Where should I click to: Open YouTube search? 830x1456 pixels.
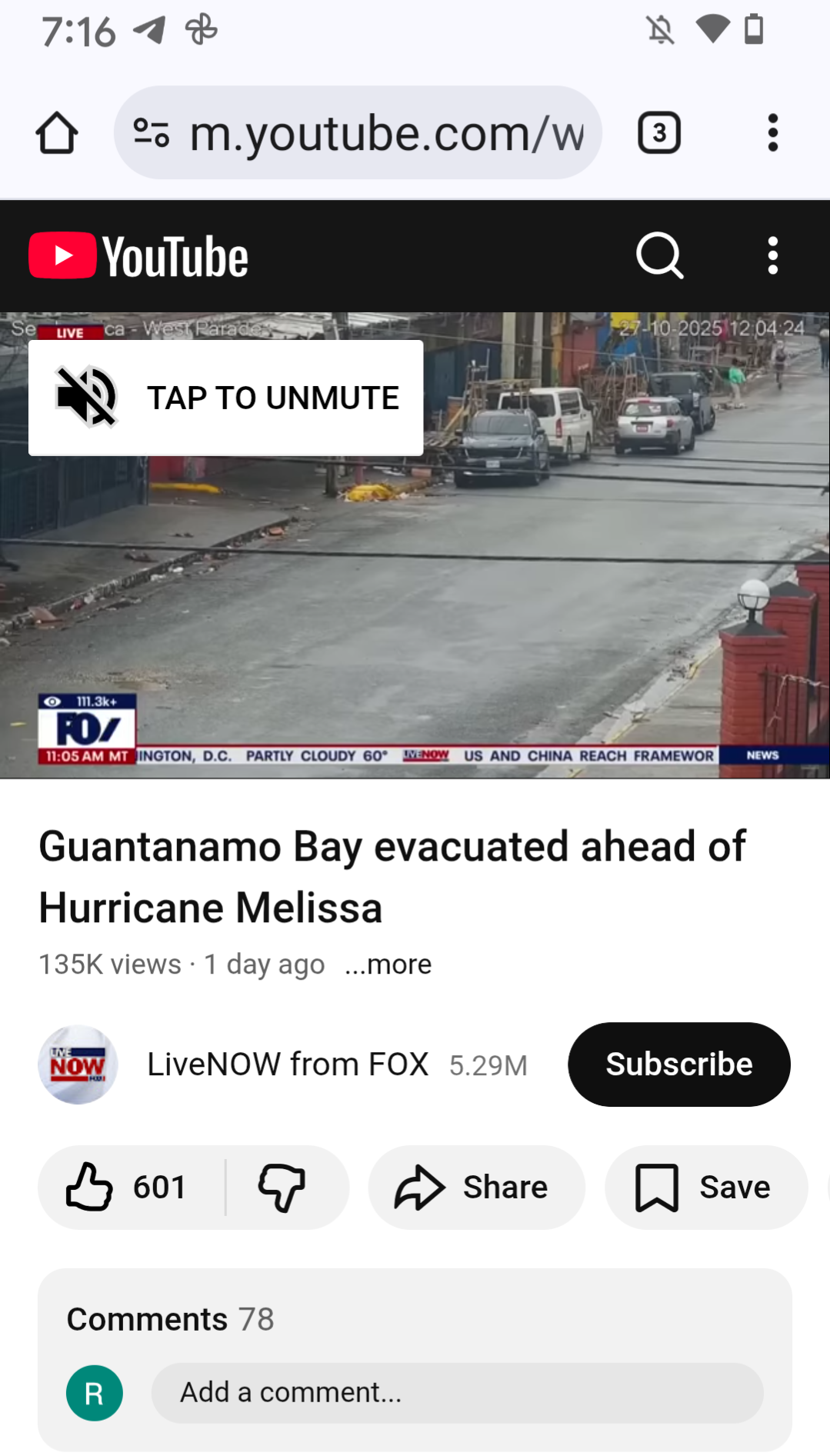click(659, 255)
